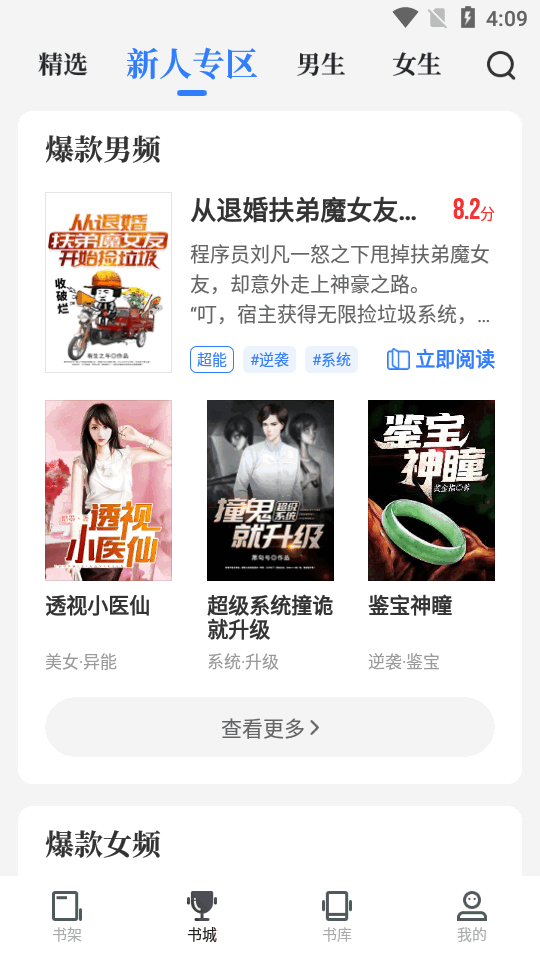Tap the 书城 bottom tab
Screen dimensions: 540x960
pos(202,917)
